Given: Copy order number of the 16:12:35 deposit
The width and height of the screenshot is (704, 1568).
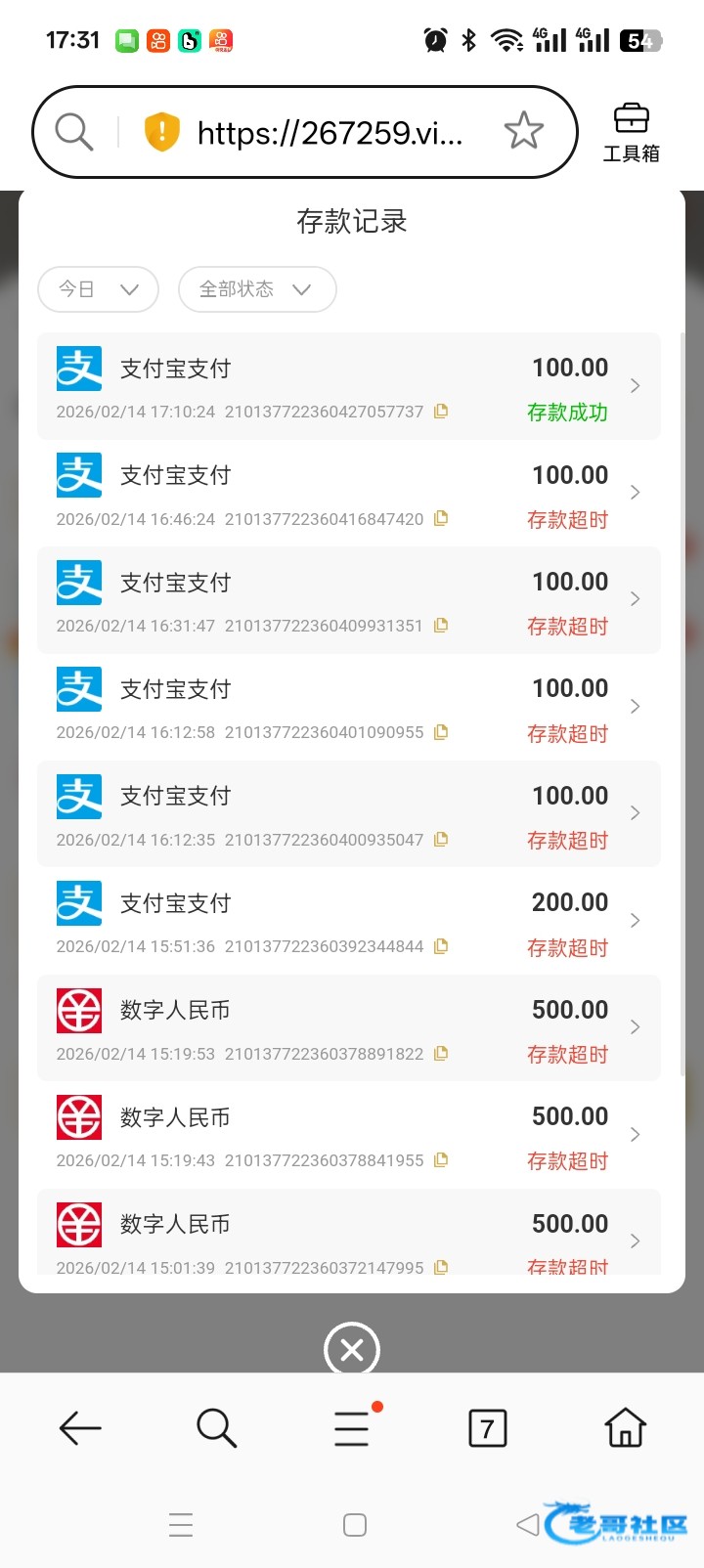Looking at the screenshot, I should pyautogui.click(x=441, y=839).
